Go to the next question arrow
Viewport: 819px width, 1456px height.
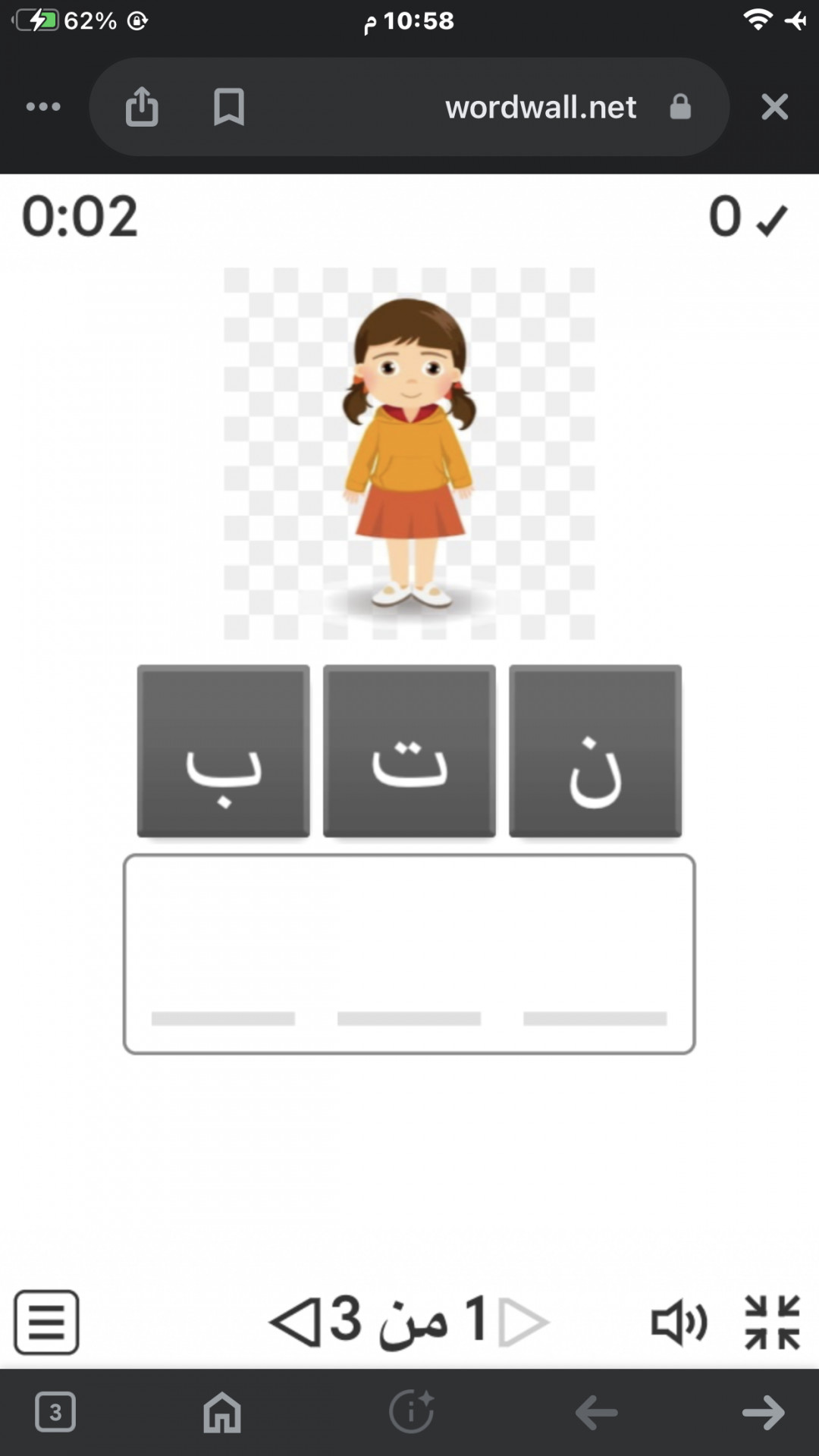tap(294, 1322)
